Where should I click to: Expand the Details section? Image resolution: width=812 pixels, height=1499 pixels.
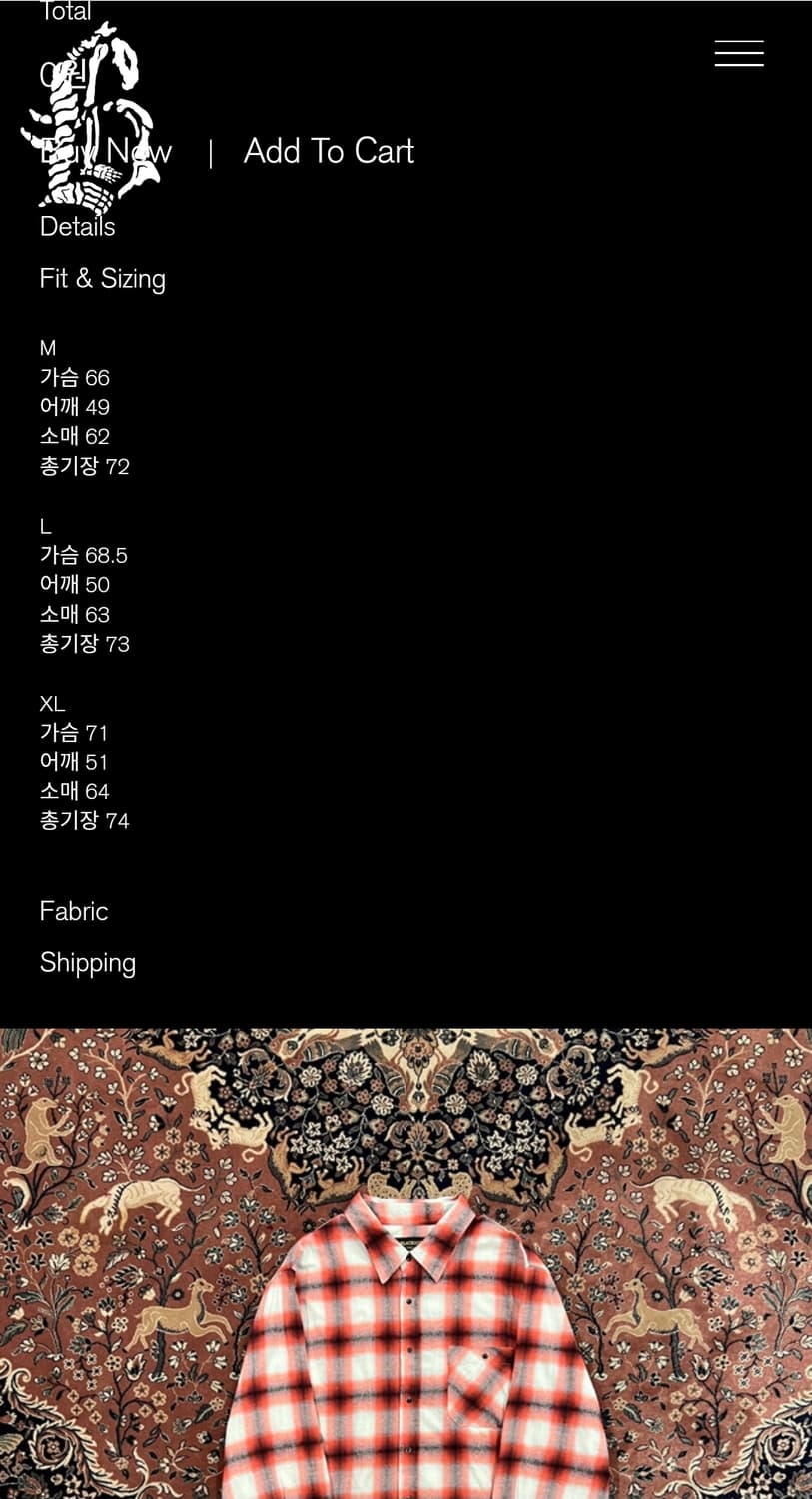click(77, 226)
